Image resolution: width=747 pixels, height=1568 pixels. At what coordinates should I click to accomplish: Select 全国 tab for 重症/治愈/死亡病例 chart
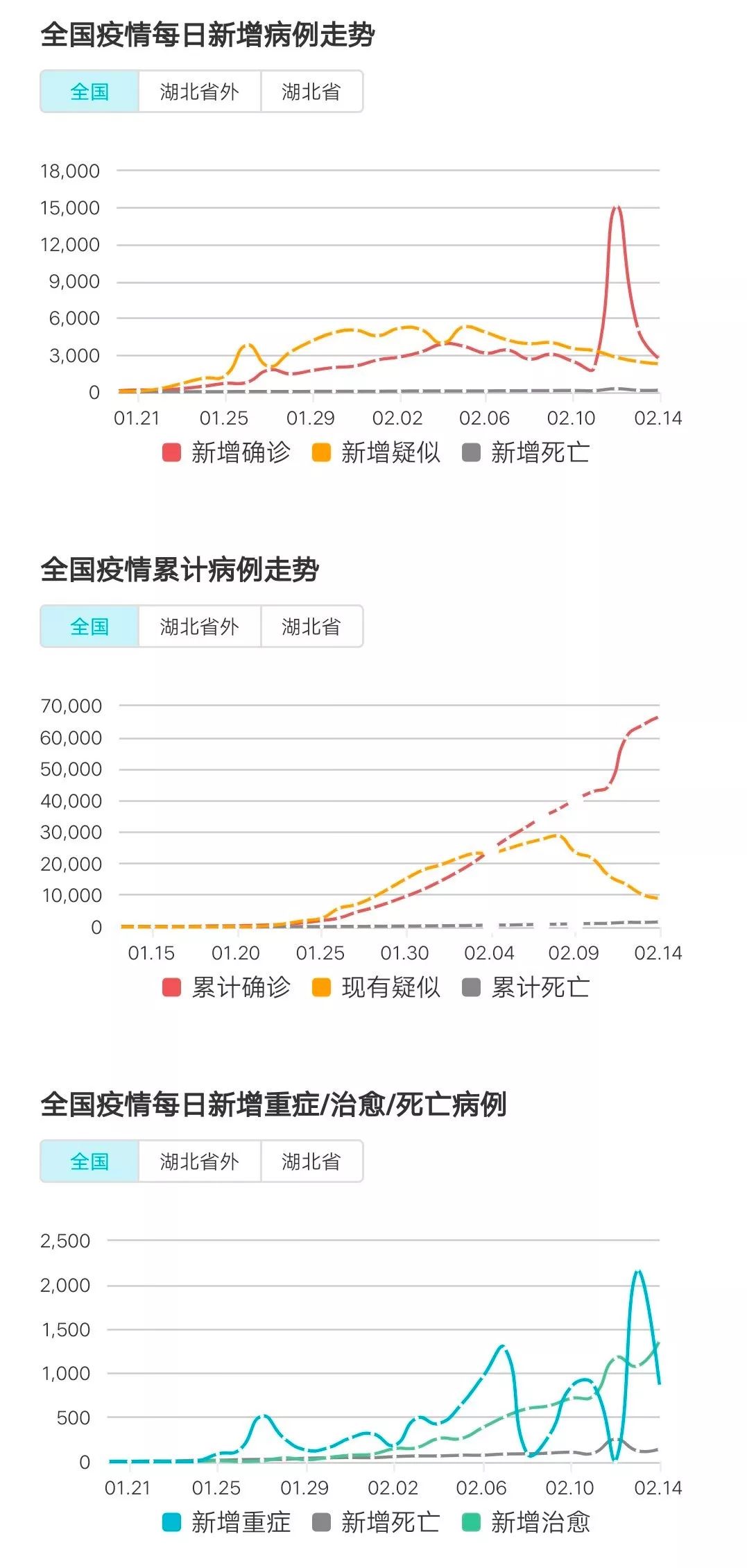pyautogui.click(x=89, y=1161)
